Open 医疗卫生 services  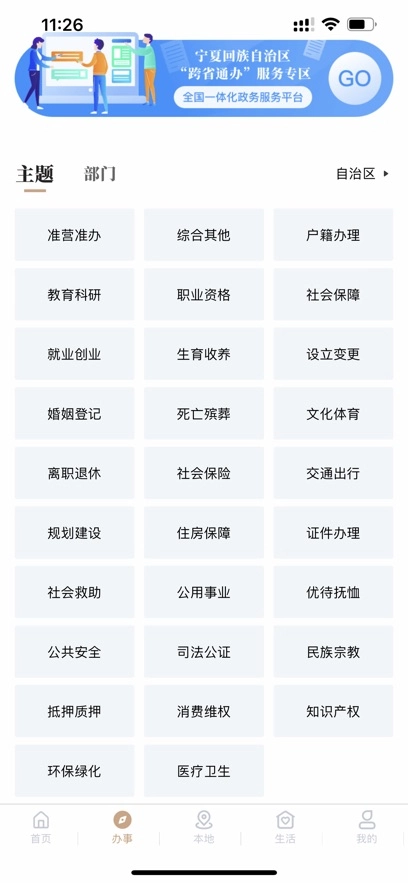click(204, 771)
